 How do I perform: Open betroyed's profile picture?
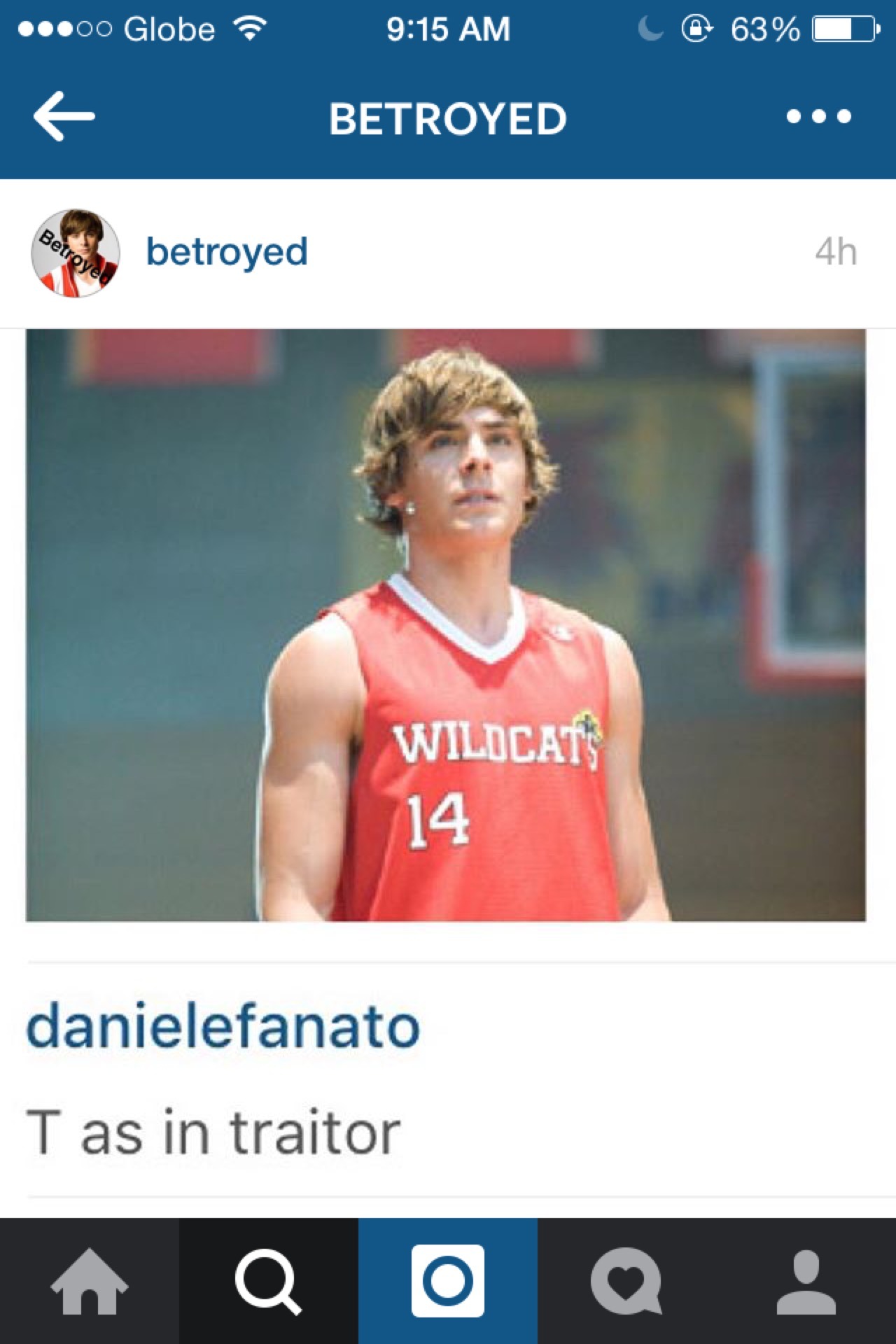coord(76,253)
